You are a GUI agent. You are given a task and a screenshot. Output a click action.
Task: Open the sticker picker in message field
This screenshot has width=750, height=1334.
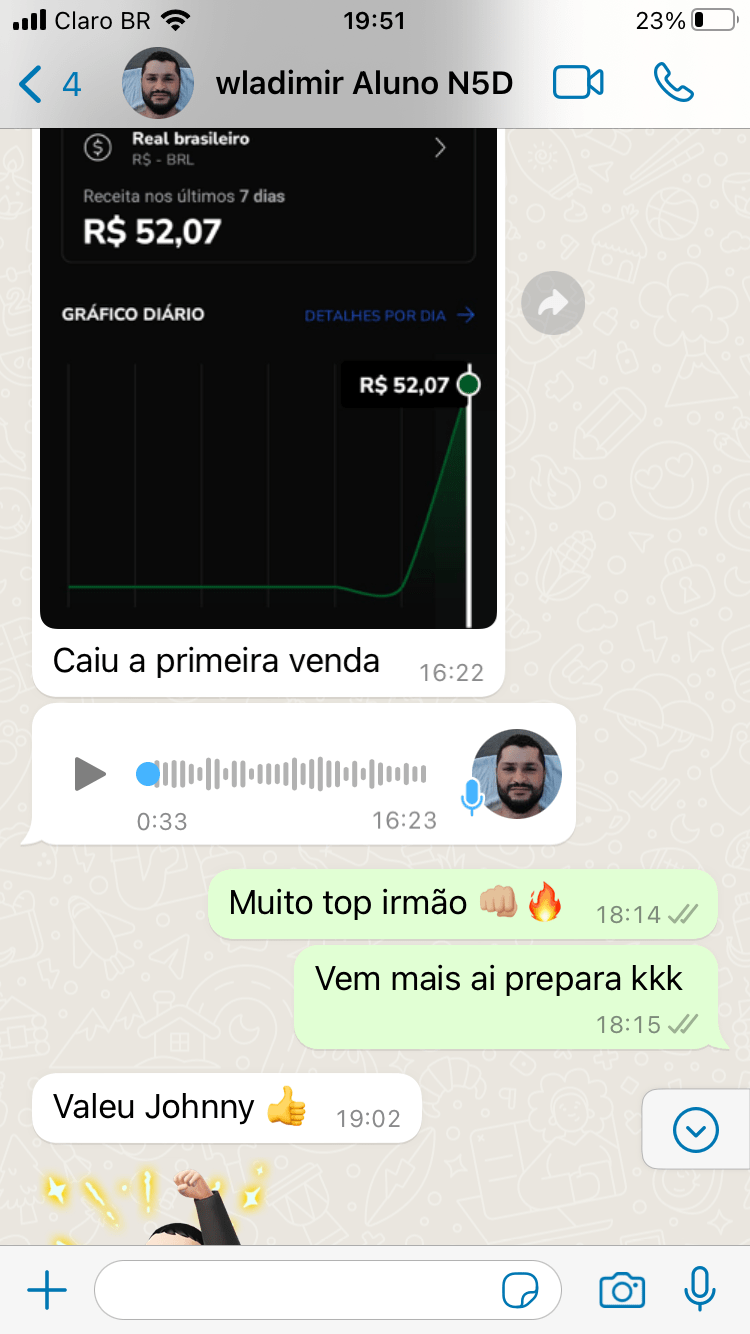point(521,1291)
